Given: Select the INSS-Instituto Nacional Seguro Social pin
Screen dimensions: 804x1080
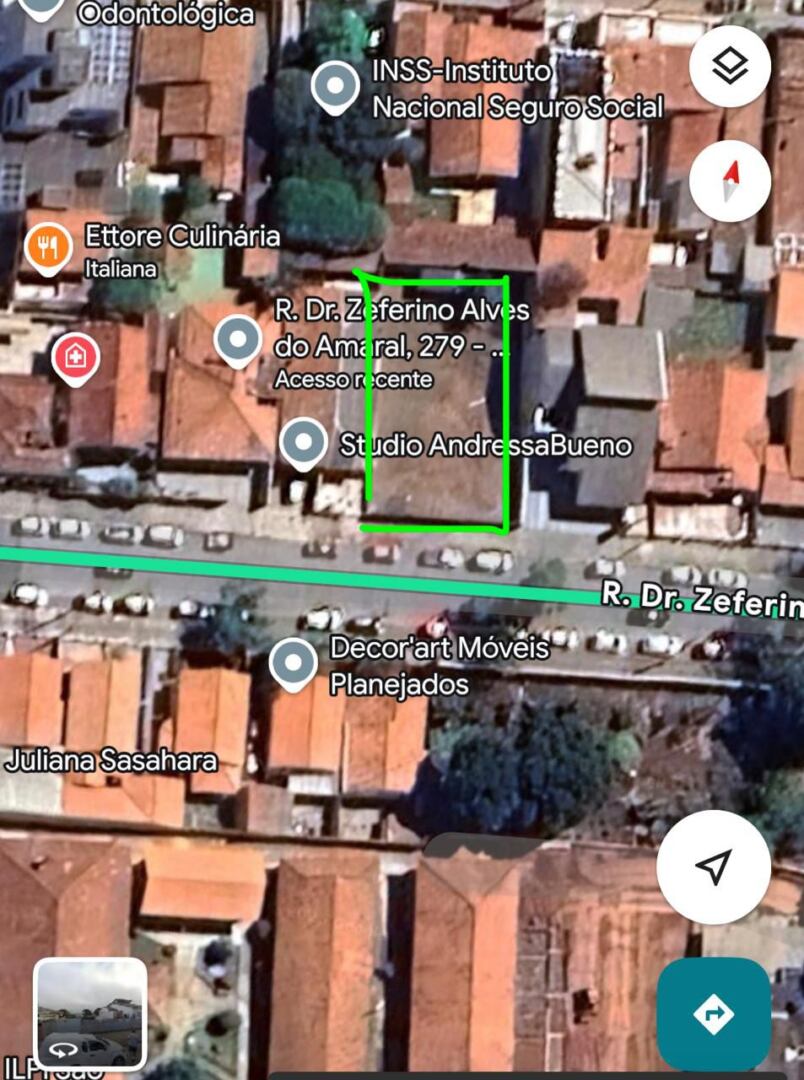Looking at the screenshot, I should coord(335,88).
